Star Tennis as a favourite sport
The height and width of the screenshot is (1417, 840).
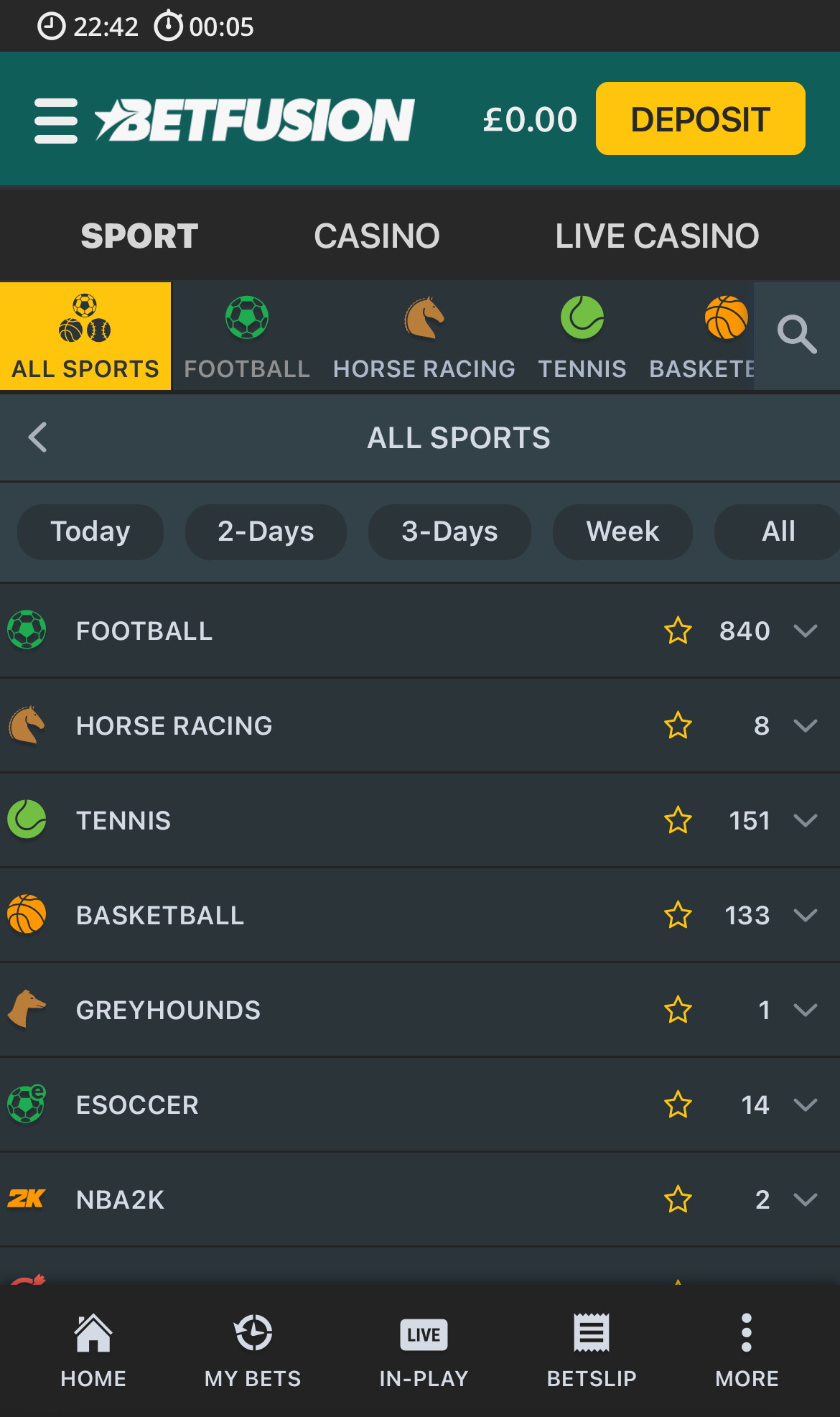[678, 819]
